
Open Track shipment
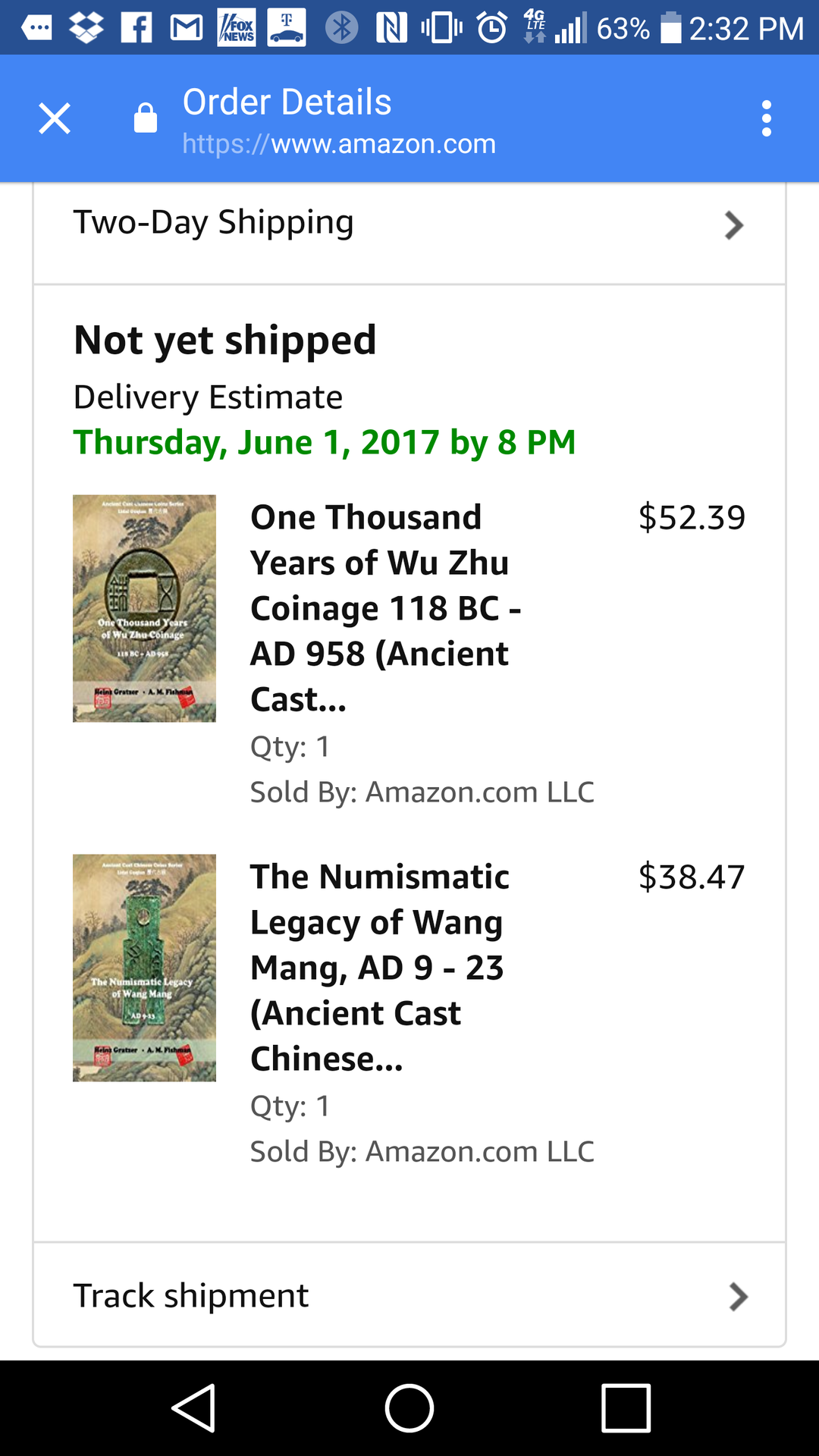click(x=409, y=1296)
